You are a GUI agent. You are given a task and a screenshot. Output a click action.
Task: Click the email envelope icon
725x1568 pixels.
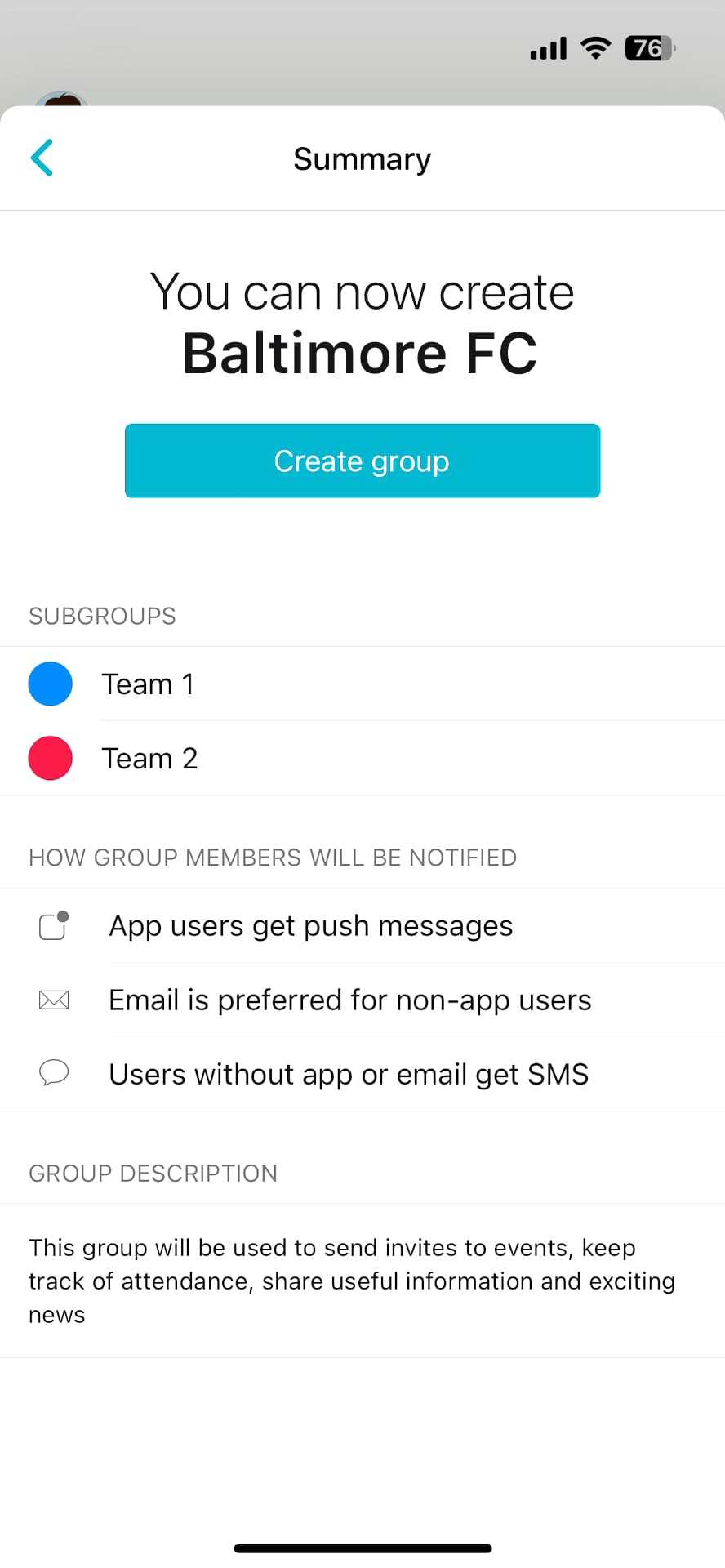(x=52, y=999)
